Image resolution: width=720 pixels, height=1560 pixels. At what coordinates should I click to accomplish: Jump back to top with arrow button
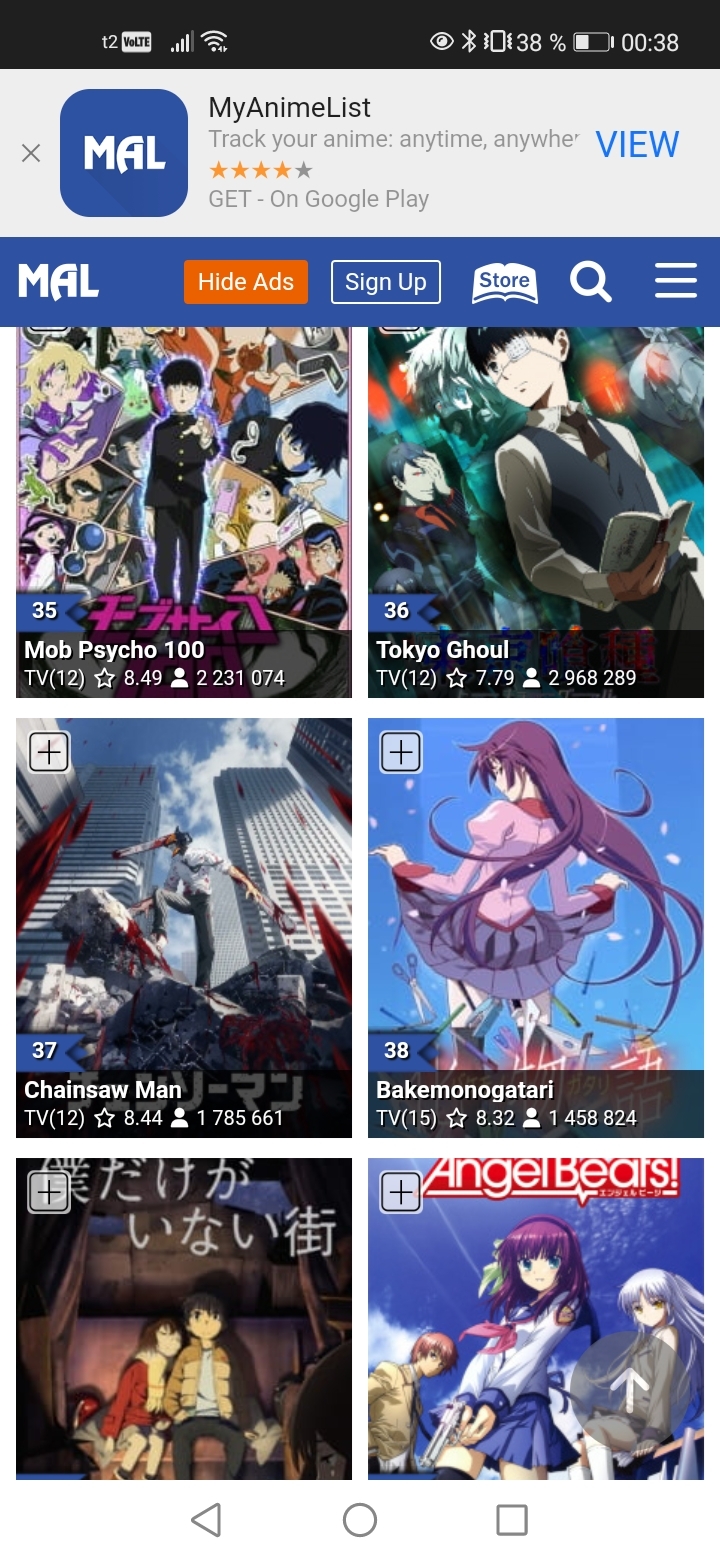pyautogui.click(x=630, y=1392)
